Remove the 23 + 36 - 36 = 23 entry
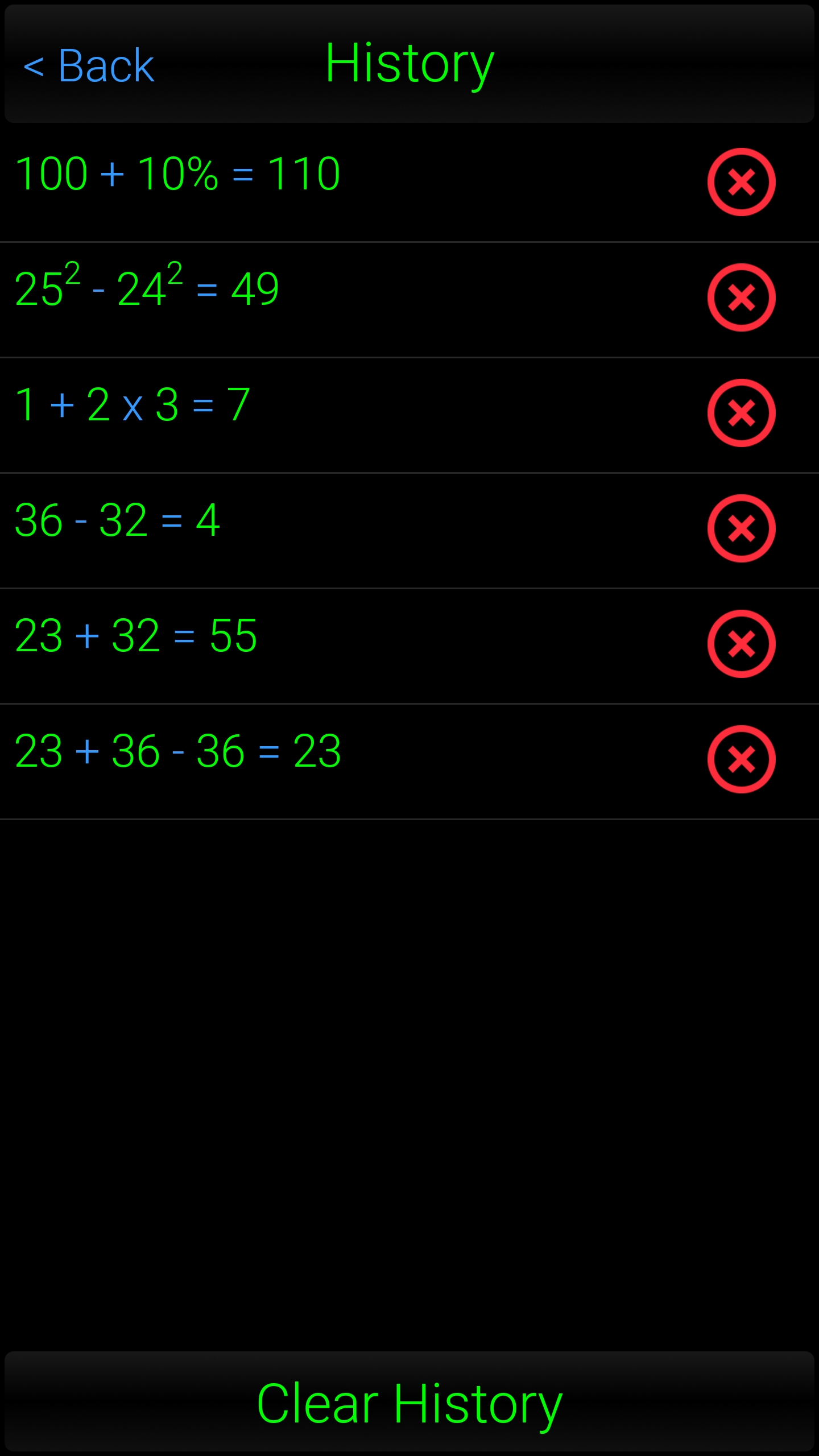Image resolution: width=819 pixels, height=1456 pixels. pos(741,759)
